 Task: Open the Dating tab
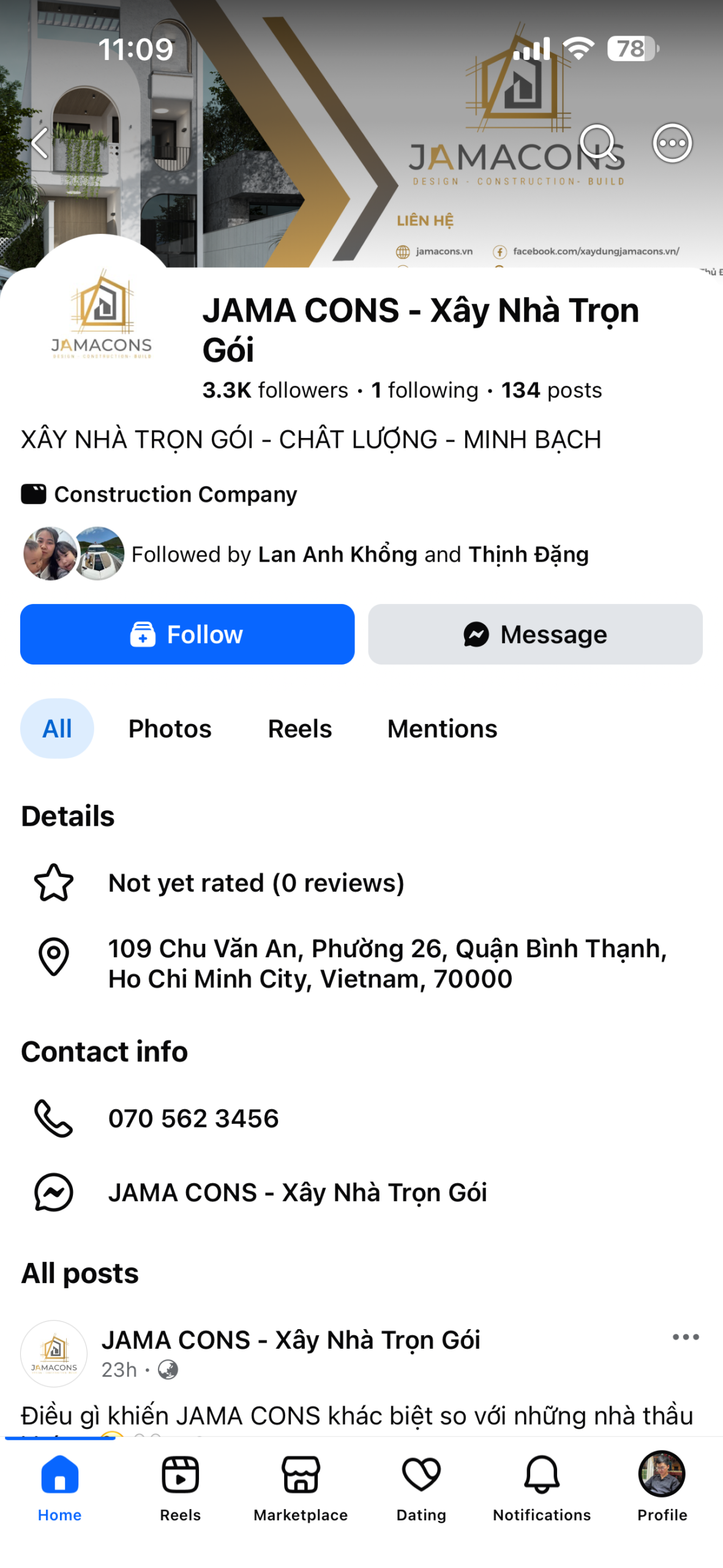point(421,1487)
